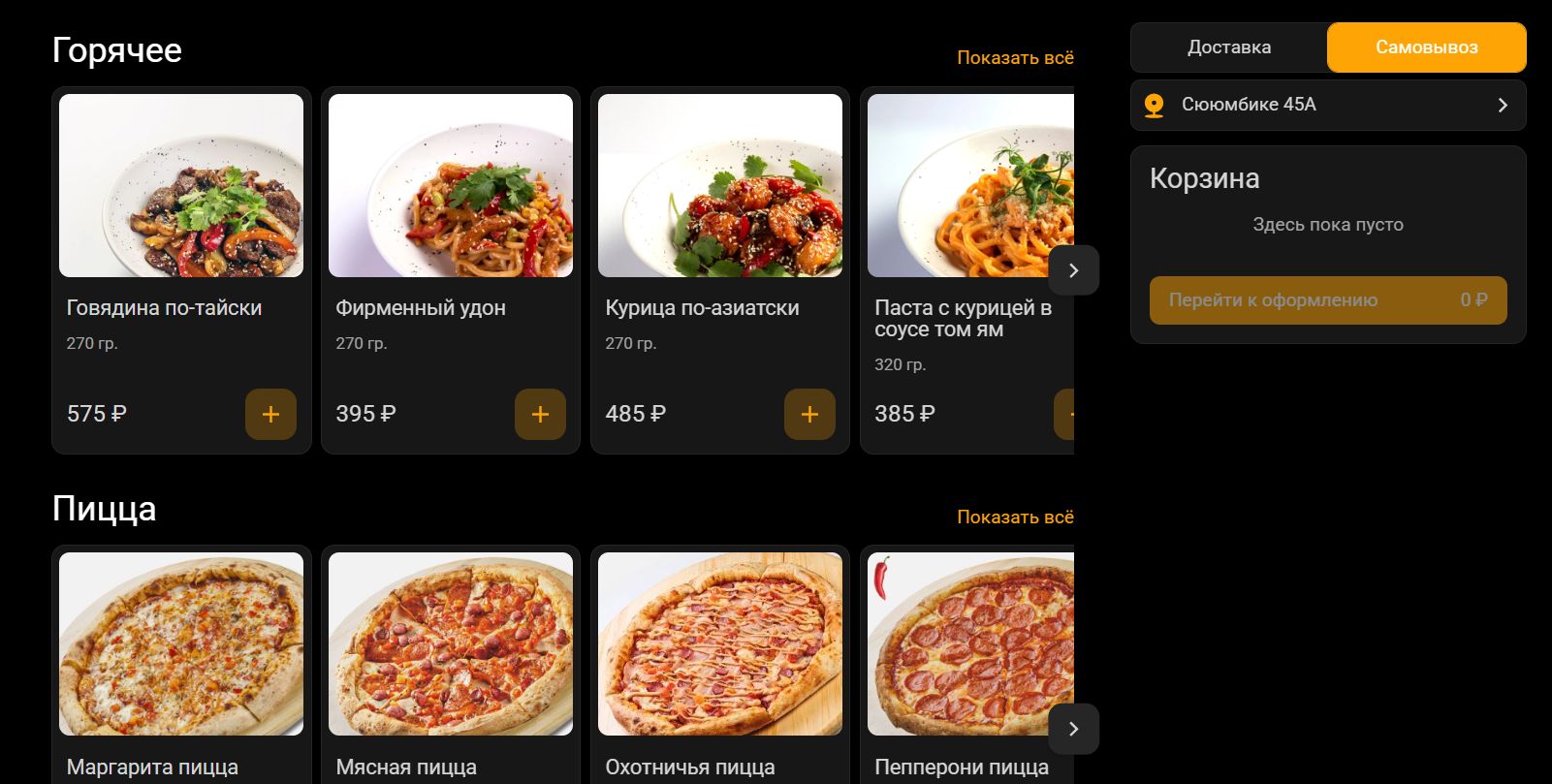1552x784 pixels.
Task: Open the Мясная пицца card
Action: tap(451, 644)
